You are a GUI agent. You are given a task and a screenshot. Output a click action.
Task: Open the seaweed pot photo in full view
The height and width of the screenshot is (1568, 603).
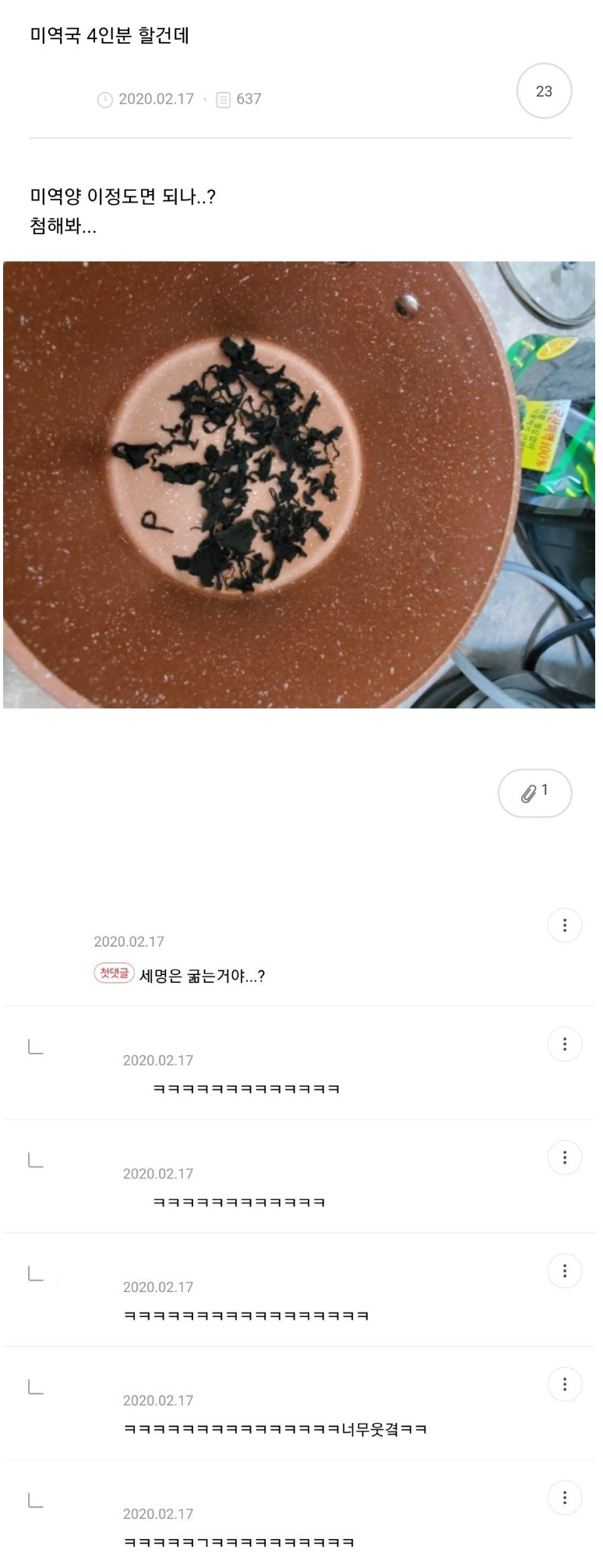coord(299,484)
